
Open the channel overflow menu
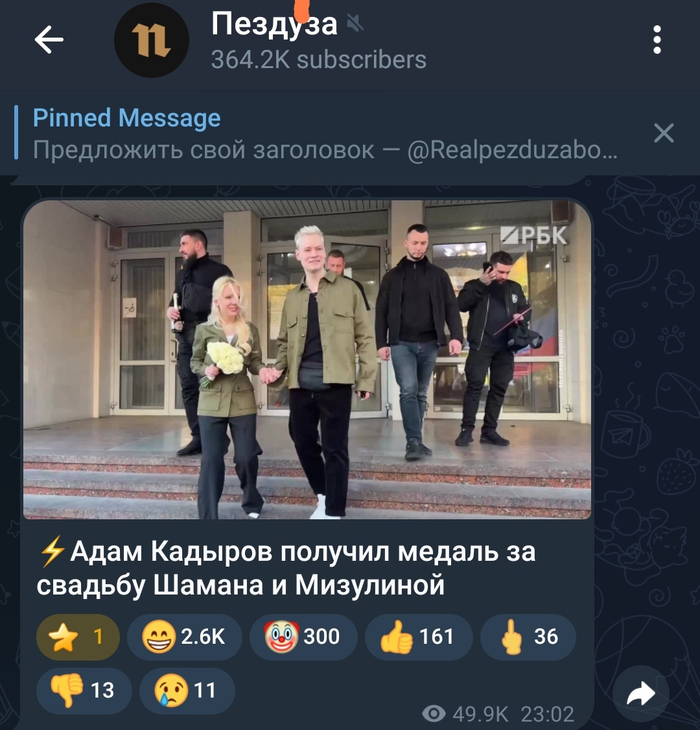click(x=656, y=40)
